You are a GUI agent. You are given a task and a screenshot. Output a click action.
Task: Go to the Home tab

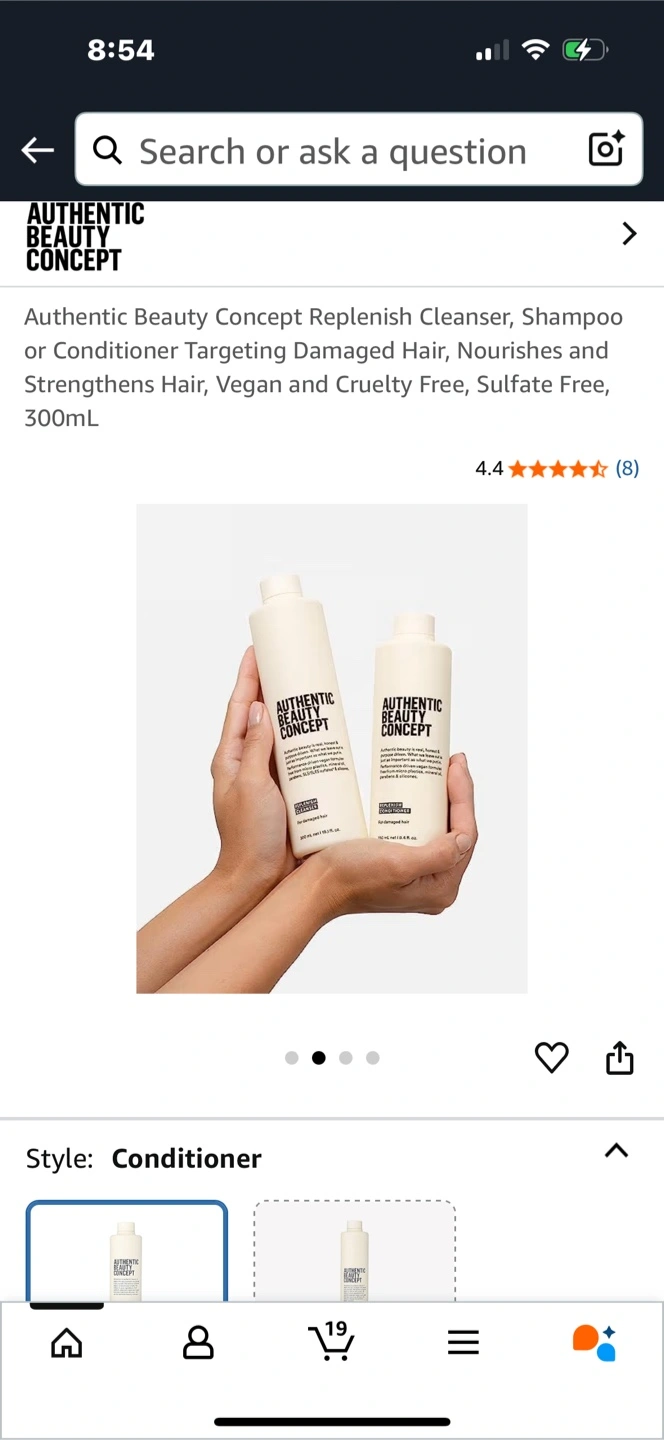pos(67,1343)
